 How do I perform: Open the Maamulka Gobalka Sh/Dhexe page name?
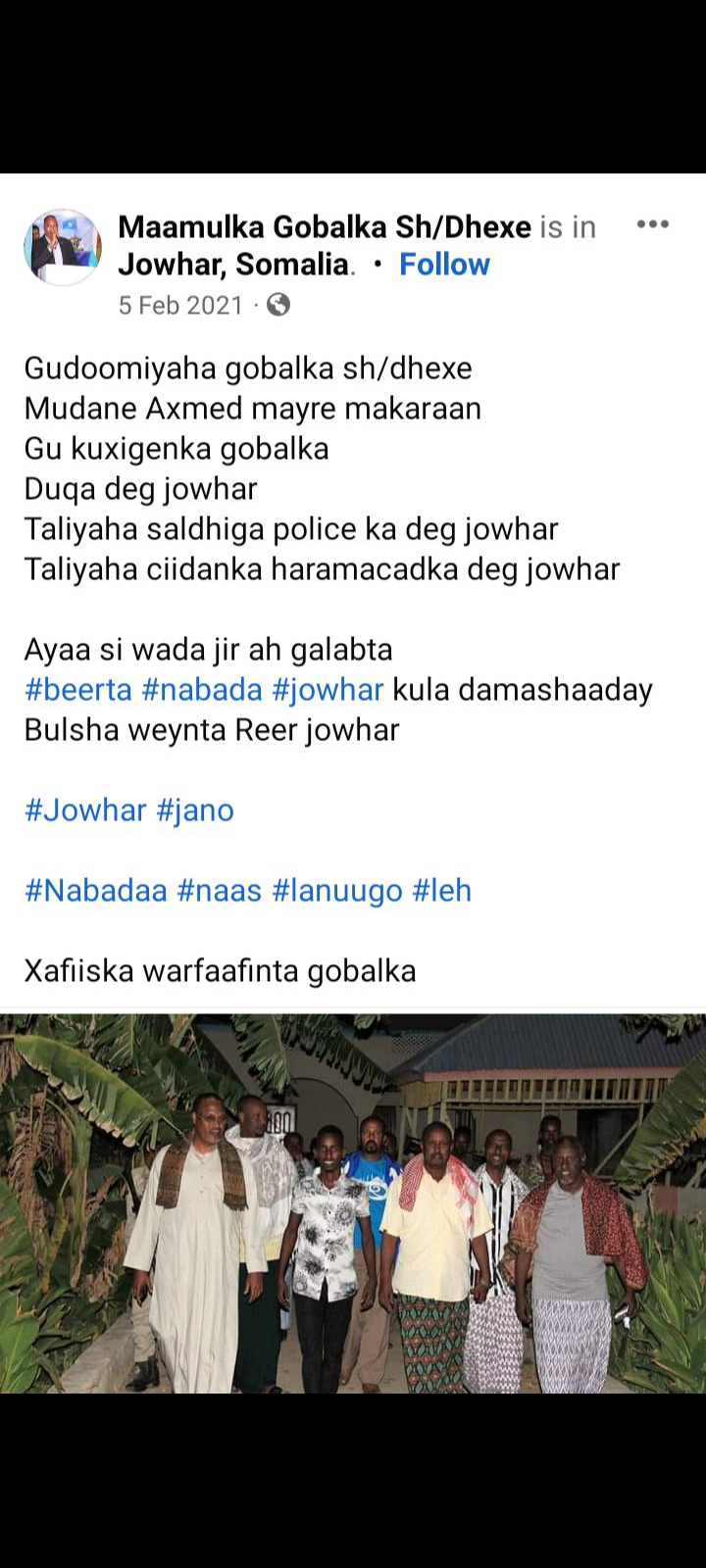point(324,227)
